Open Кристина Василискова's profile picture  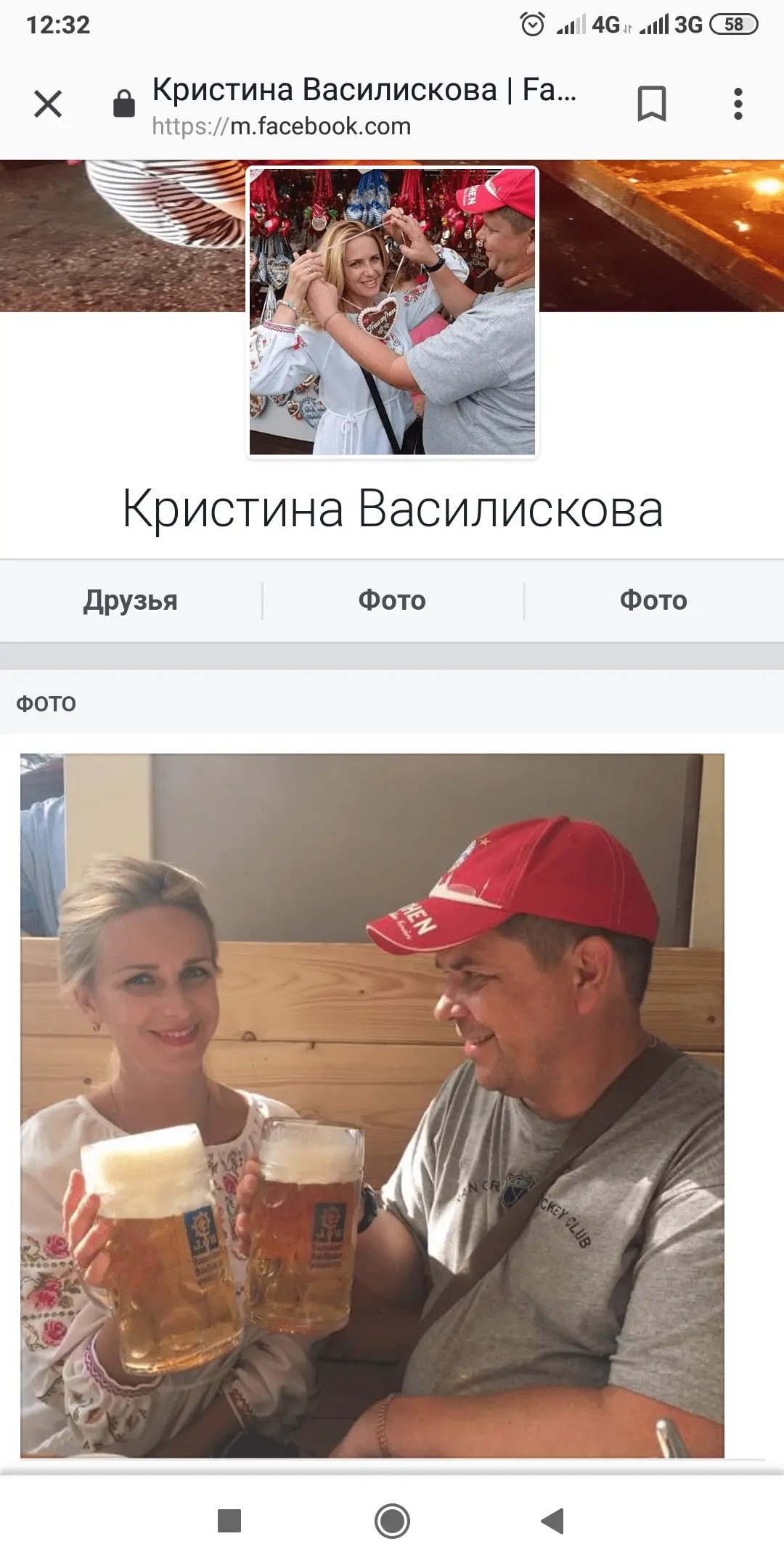[x=392, y=312]
